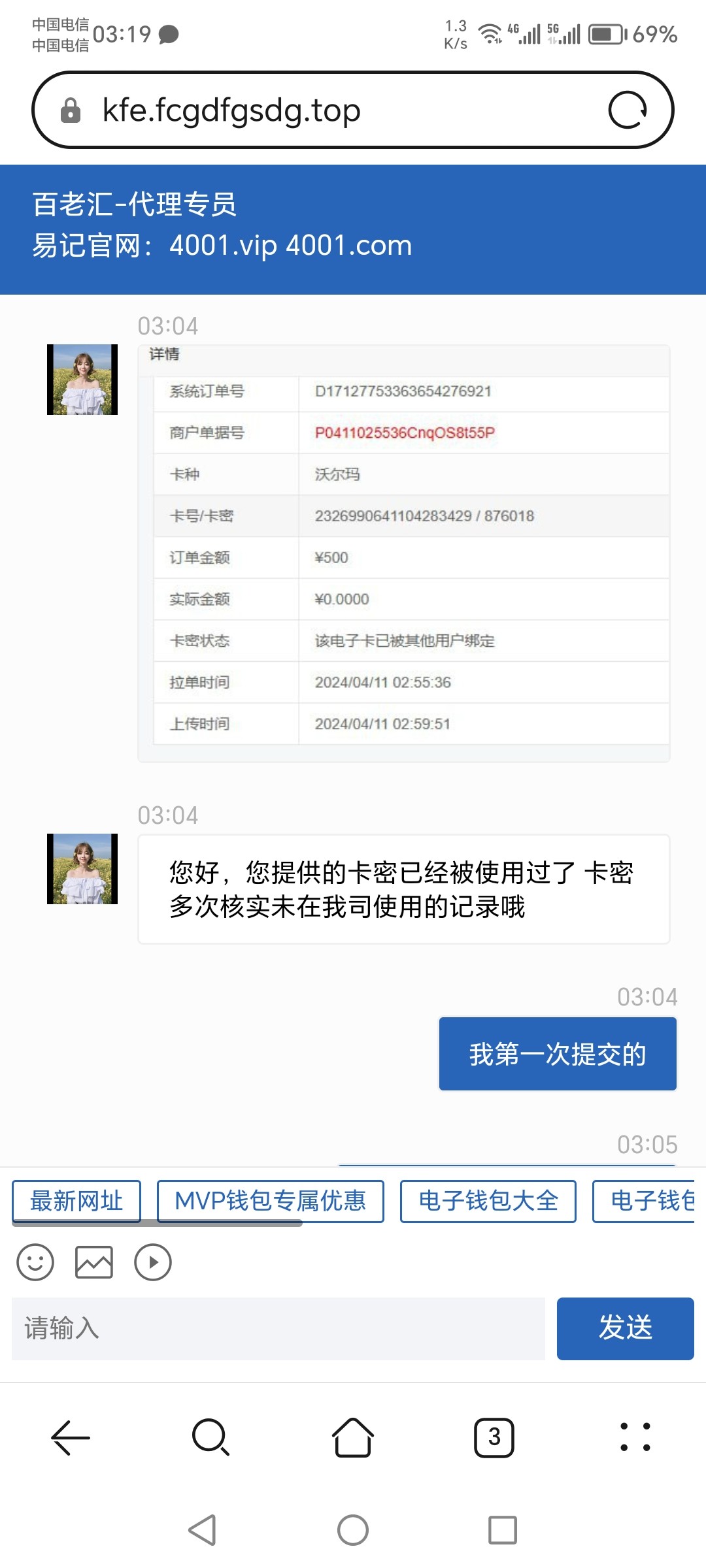Tap the browser home icon
The width and height of the screenshot is (706, 1568).
[x=353, y=1437]
